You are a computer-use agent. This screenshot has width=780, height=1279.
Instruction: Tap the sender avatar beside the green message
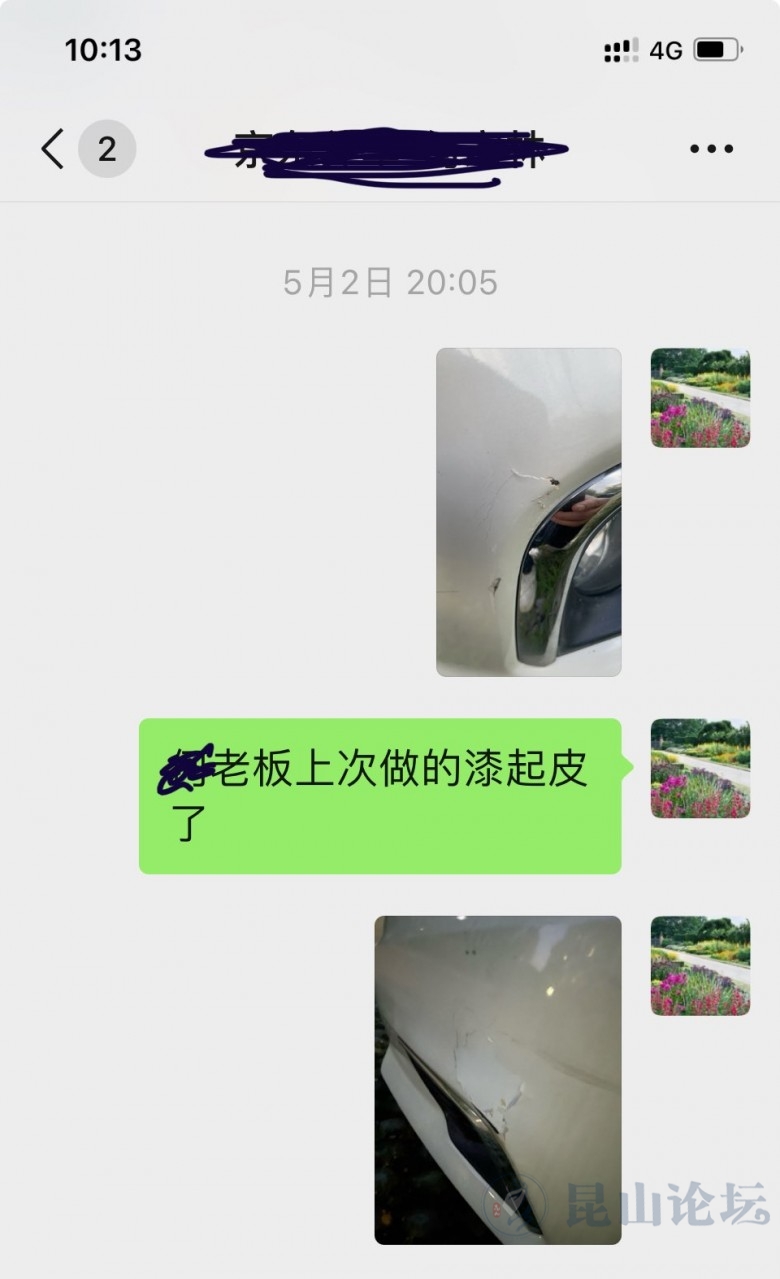[x=700, y=768]
